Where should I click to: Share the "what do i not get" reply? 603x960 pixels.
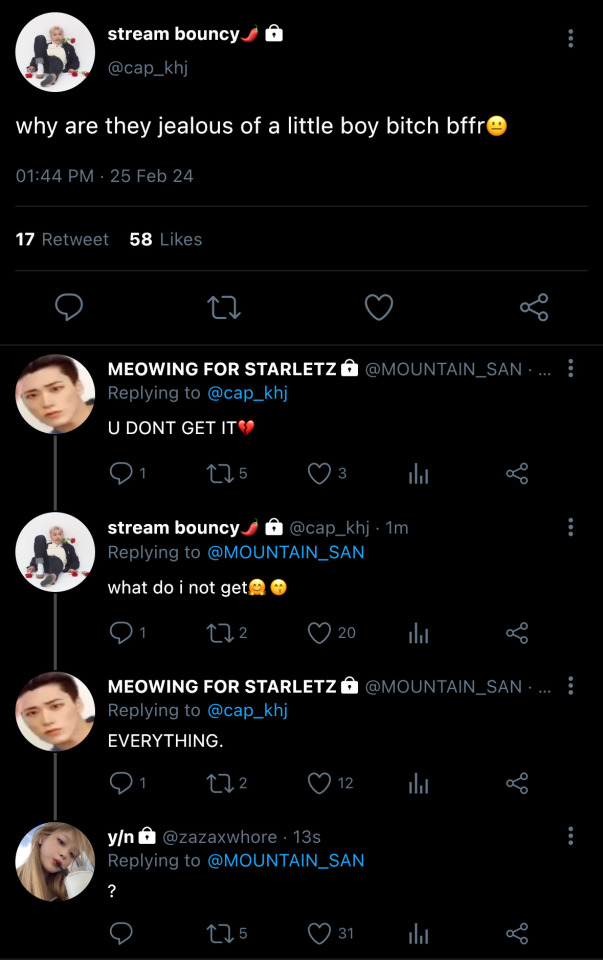point(516,633)
